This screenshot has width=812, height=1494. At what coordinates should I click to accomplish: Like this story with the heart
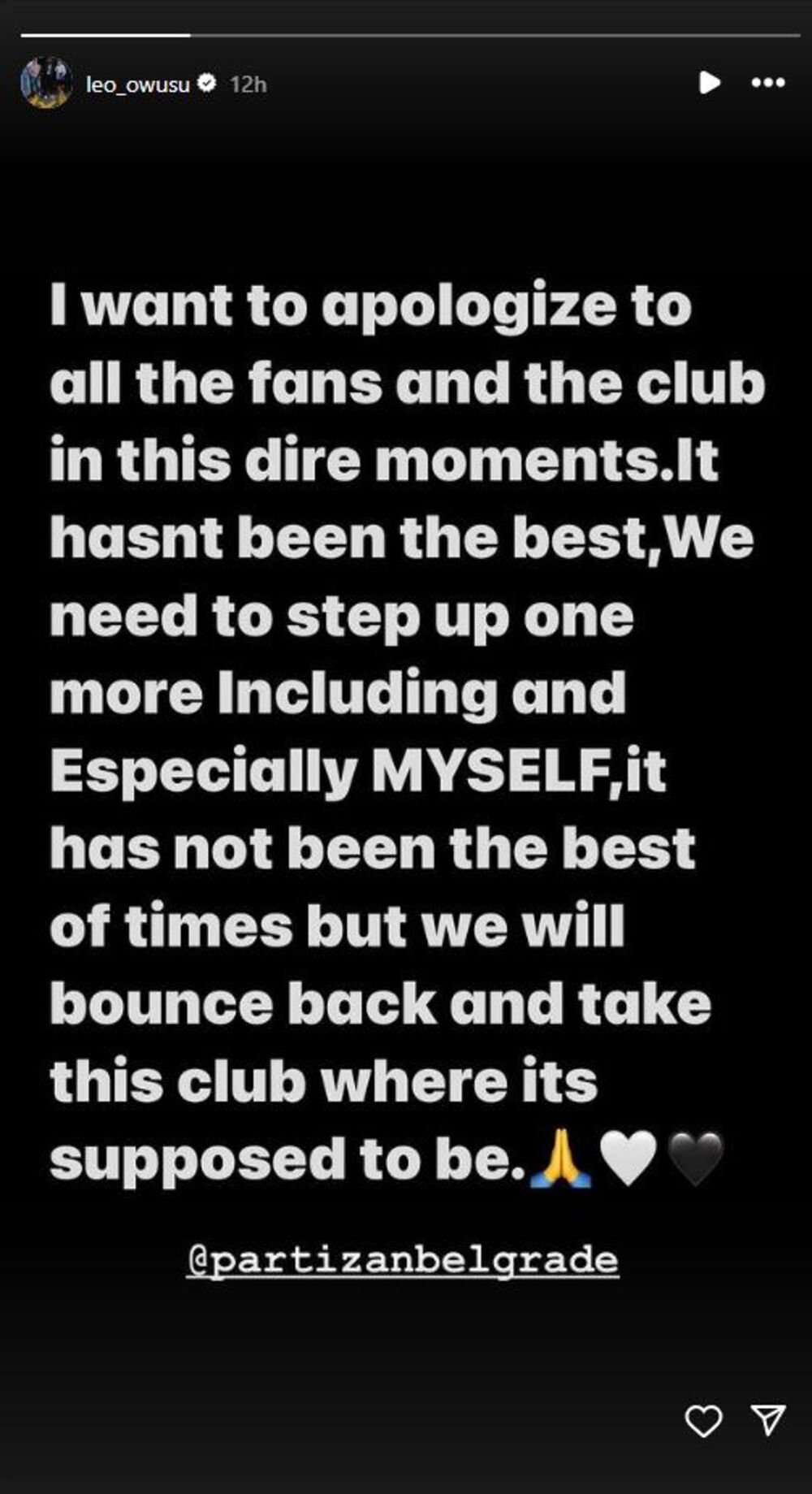click(x=703, y=1421)
